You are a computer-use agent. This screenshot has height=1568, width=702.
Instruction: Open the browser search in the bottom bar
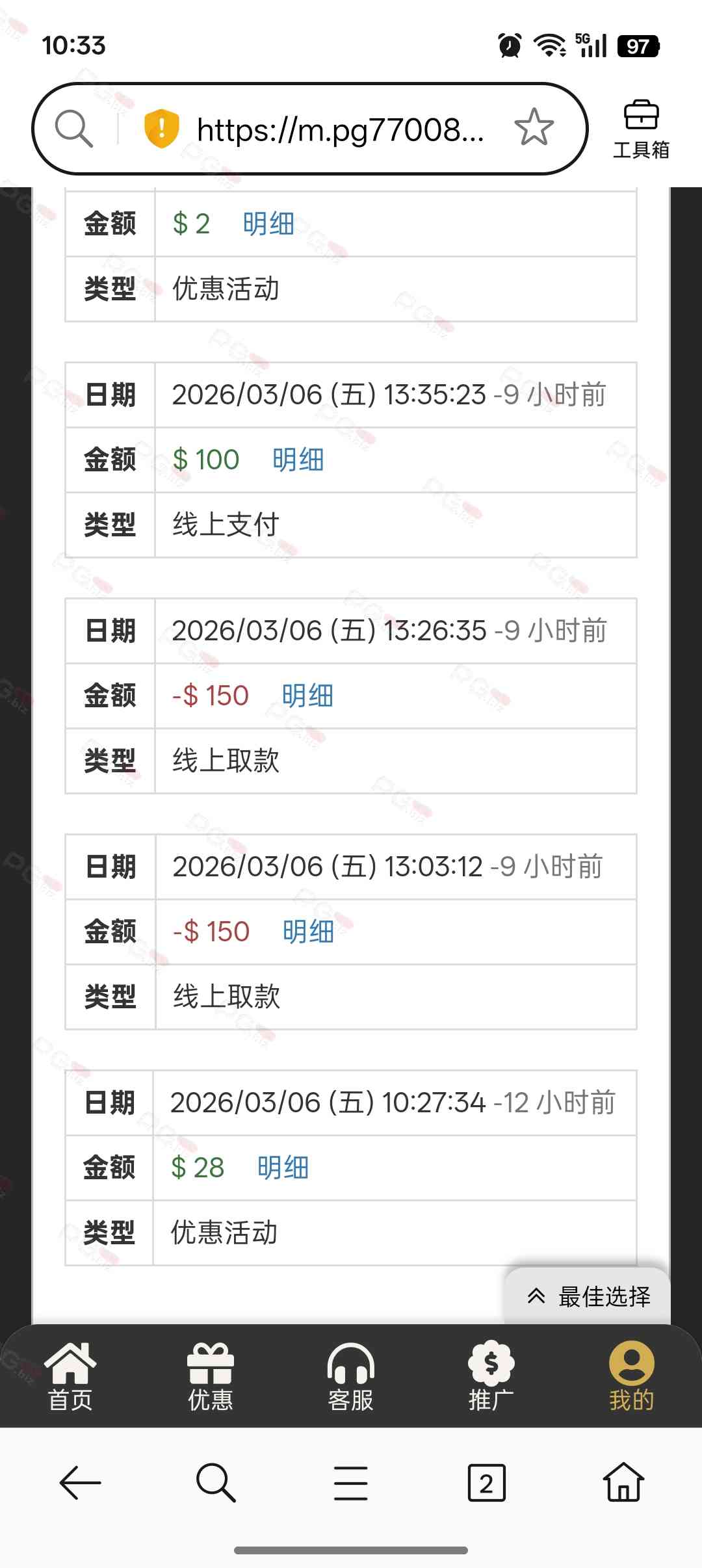[x=216, y=1483]
